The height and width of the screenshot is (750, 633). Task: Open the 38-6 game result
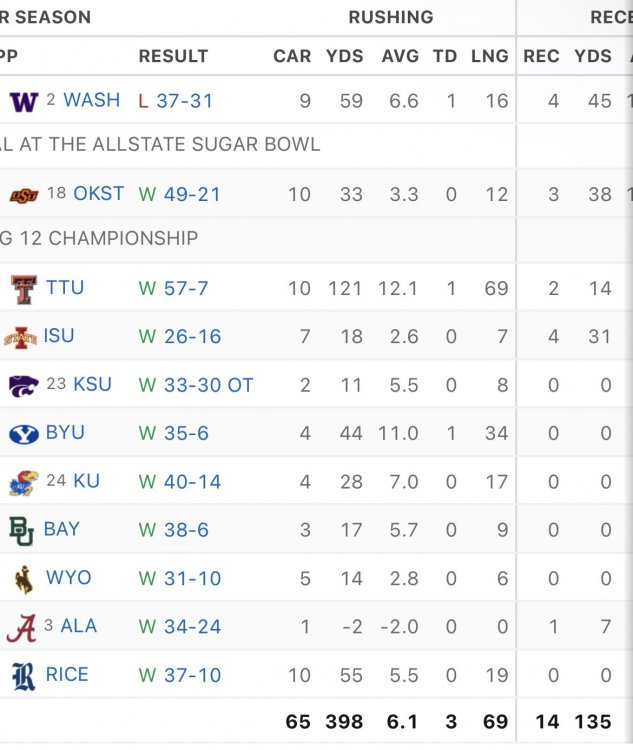pos(186,529)
